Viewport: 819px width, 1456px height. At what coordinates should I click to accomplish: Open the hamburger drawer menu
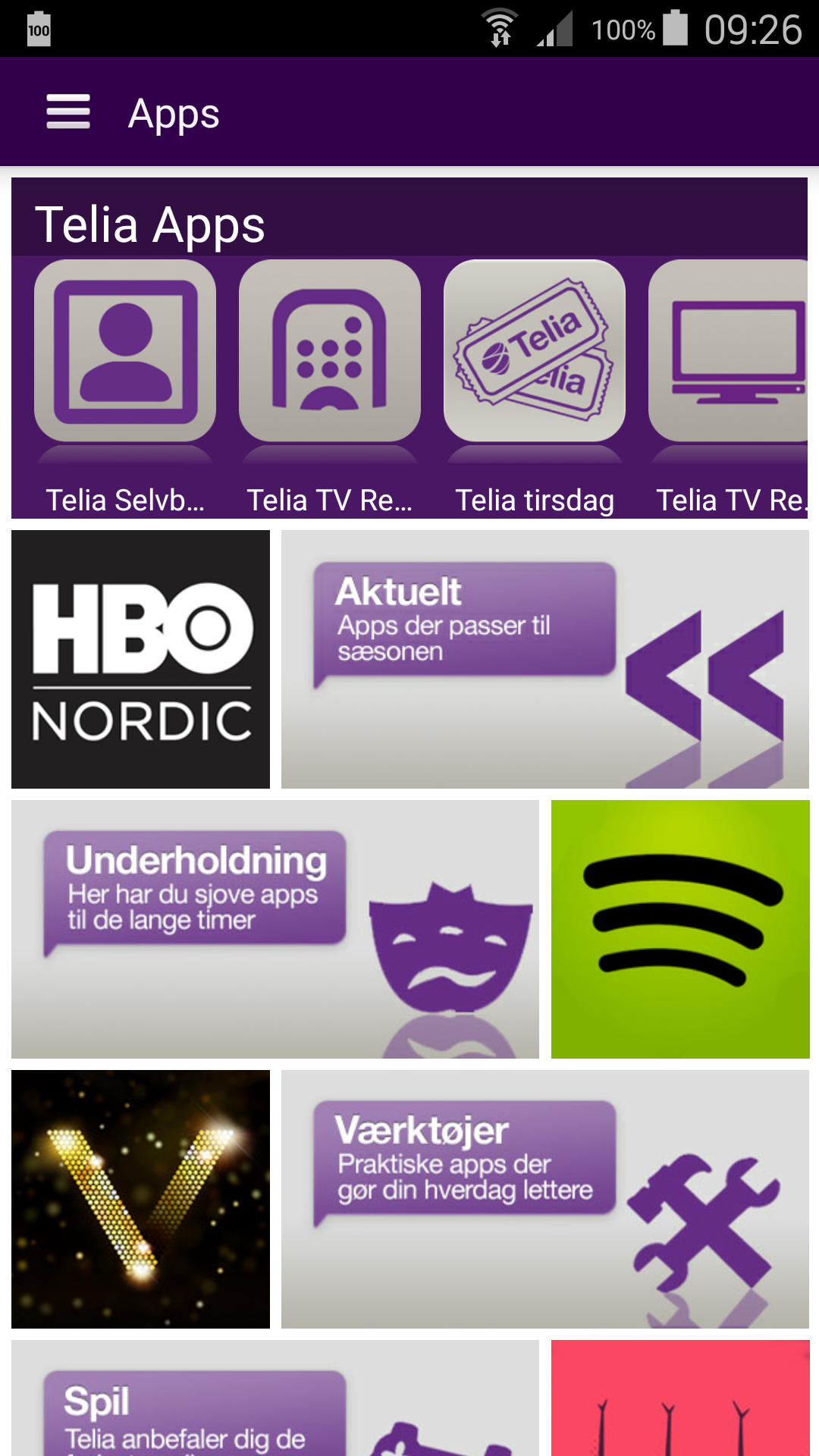coord(68,112)
